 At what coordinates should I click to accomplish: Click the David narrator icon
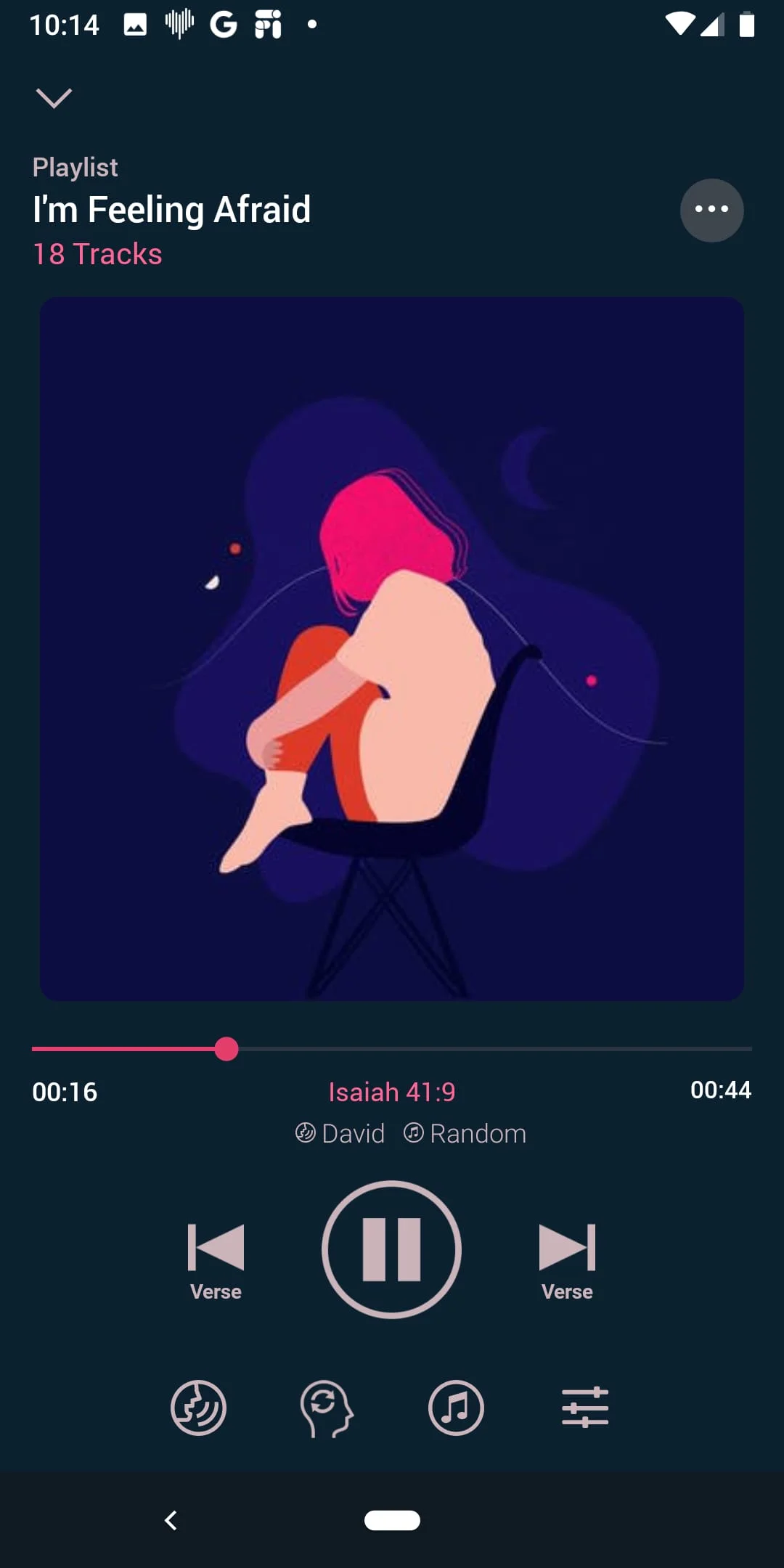pos(304,1132)
